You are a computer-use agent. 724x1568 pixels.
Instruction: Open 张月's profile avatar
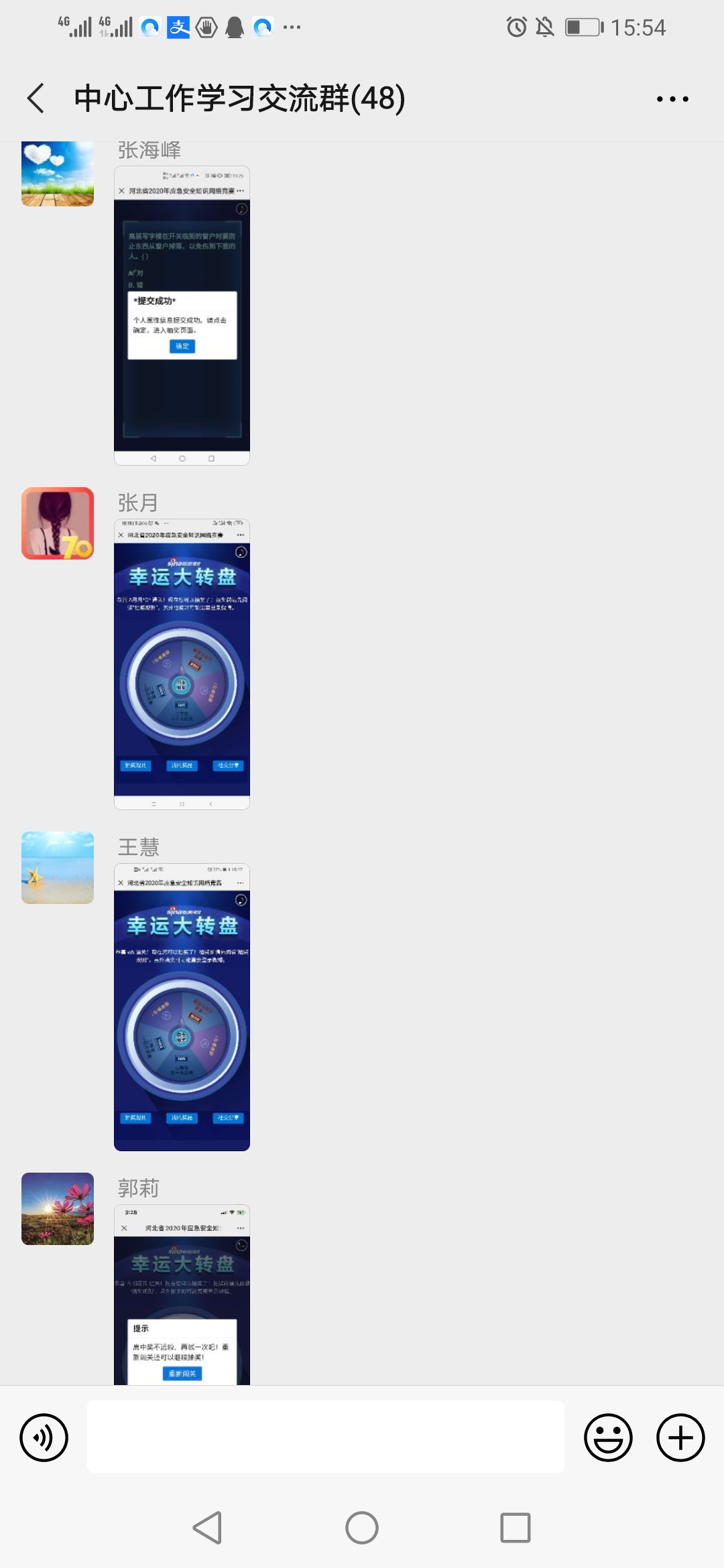(58, 523)
